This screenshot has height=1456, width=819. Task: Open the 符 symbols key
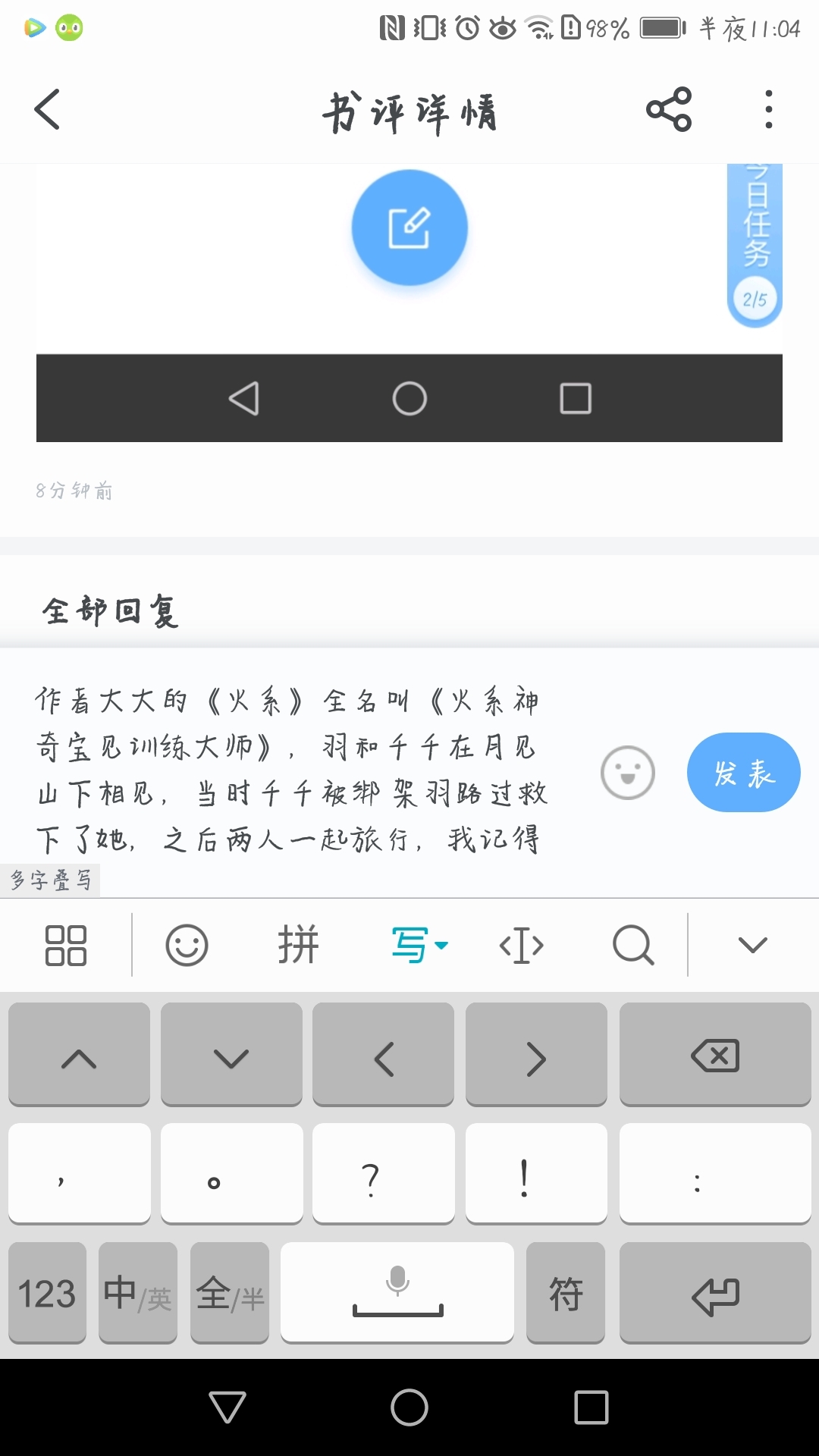pyautogui.click(x=566, y=1293)
